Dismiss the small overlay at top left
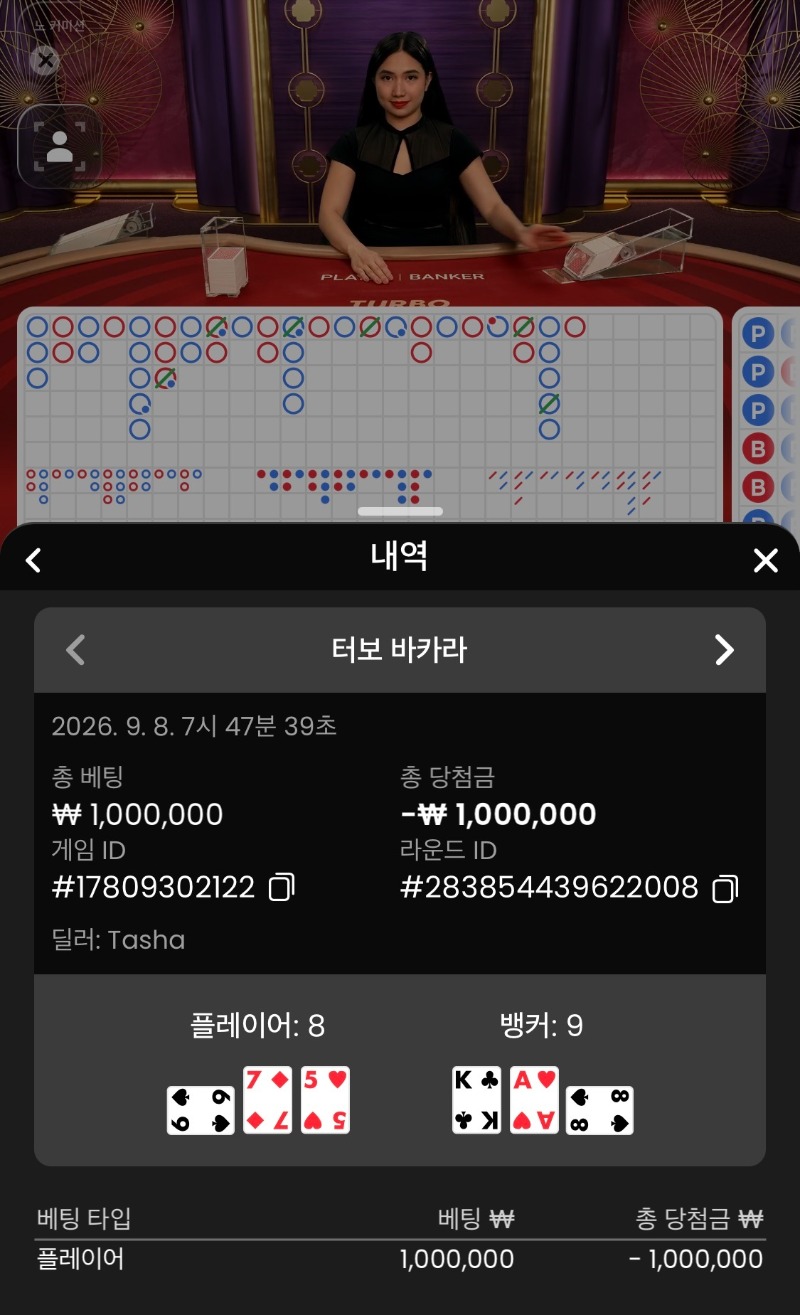The image size is (800, 1315). 45,61
